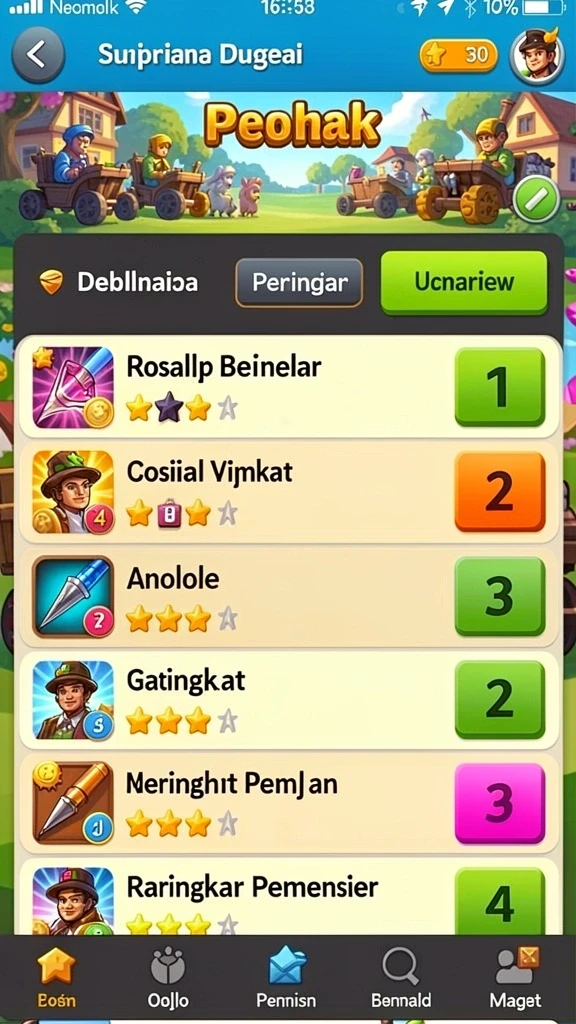Image resolution: width=576 pixels, height=1024 pixels.
Task: Go to the Bennald search tab
Action: (401, 978)
